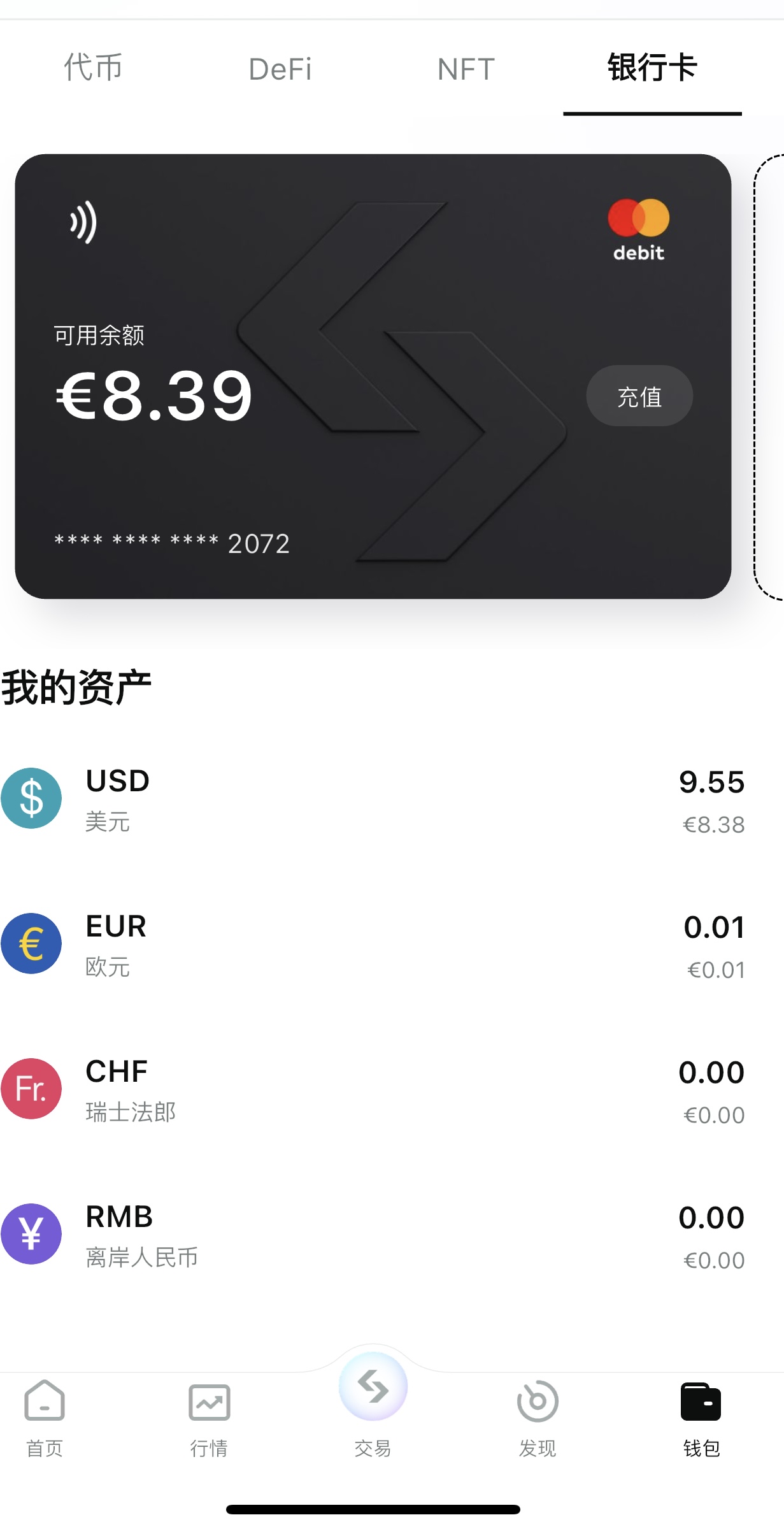Switch to the DeFi tab
Viewport: 784px width, 1529px height.
(280, 69)
